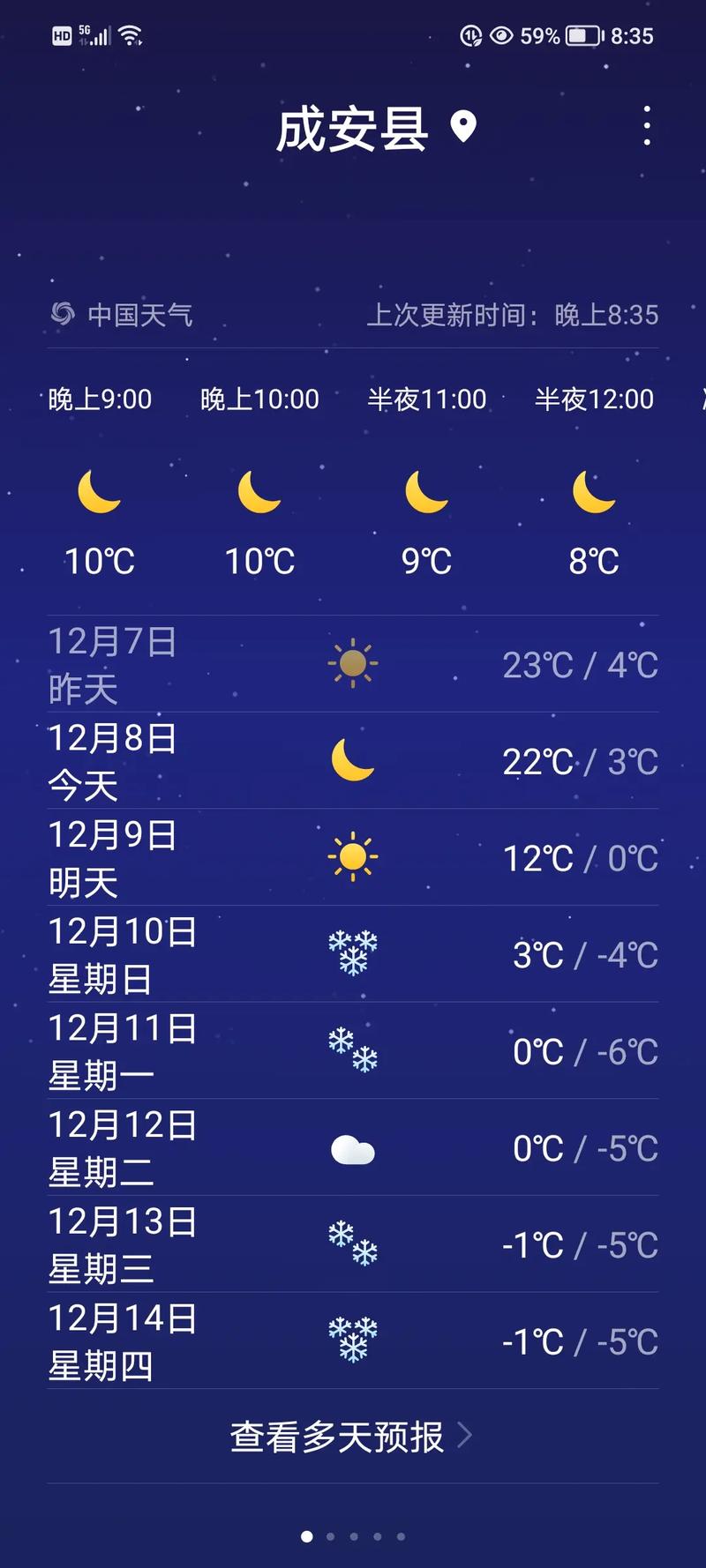Tap the HD indicator in the status bar
The height and width of the screenshot is (1568, 706).
click(x=60, y=36)
